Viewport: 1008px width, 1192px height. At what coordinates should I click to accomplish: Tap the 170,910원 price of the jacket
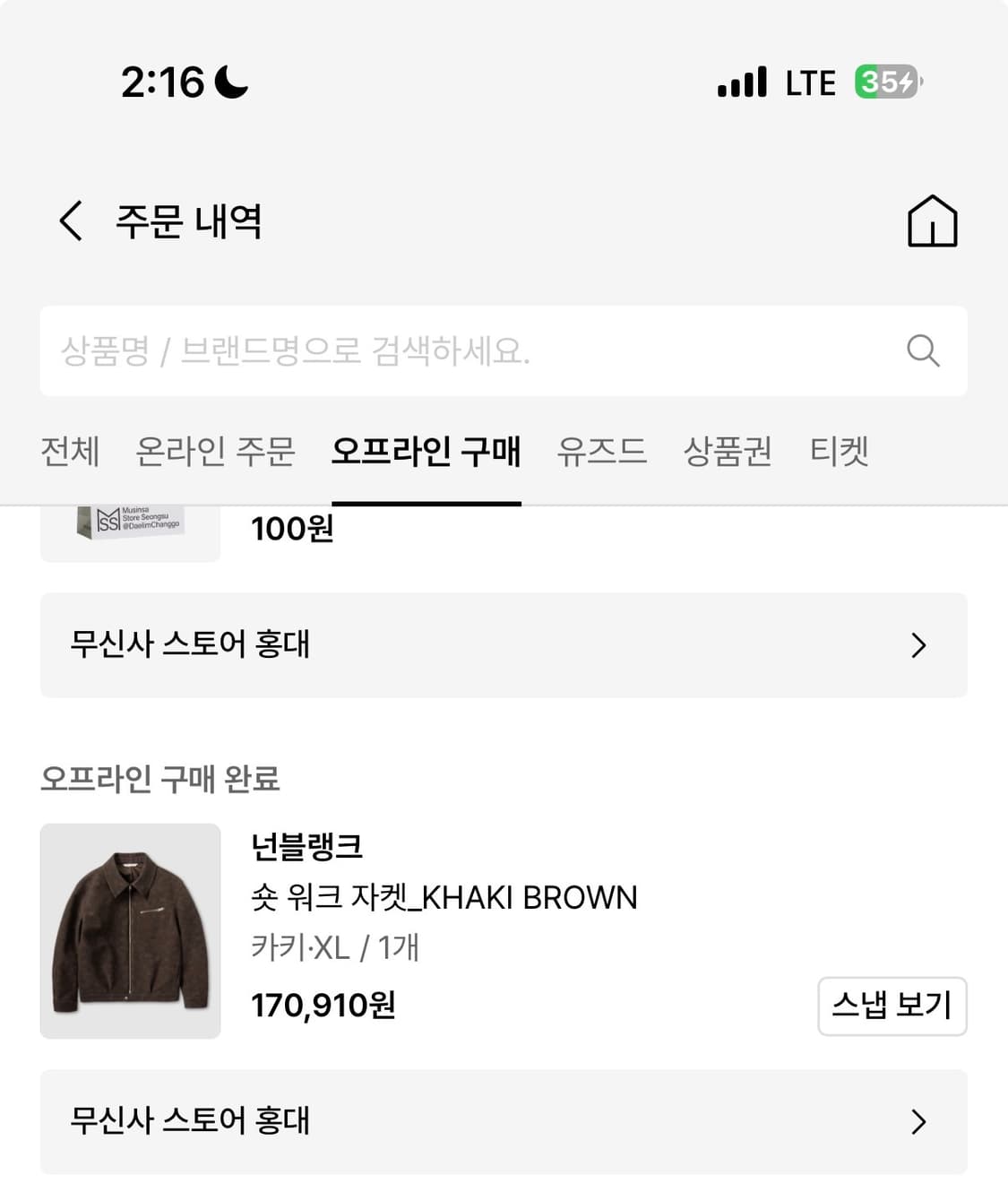pos(324,1006)
